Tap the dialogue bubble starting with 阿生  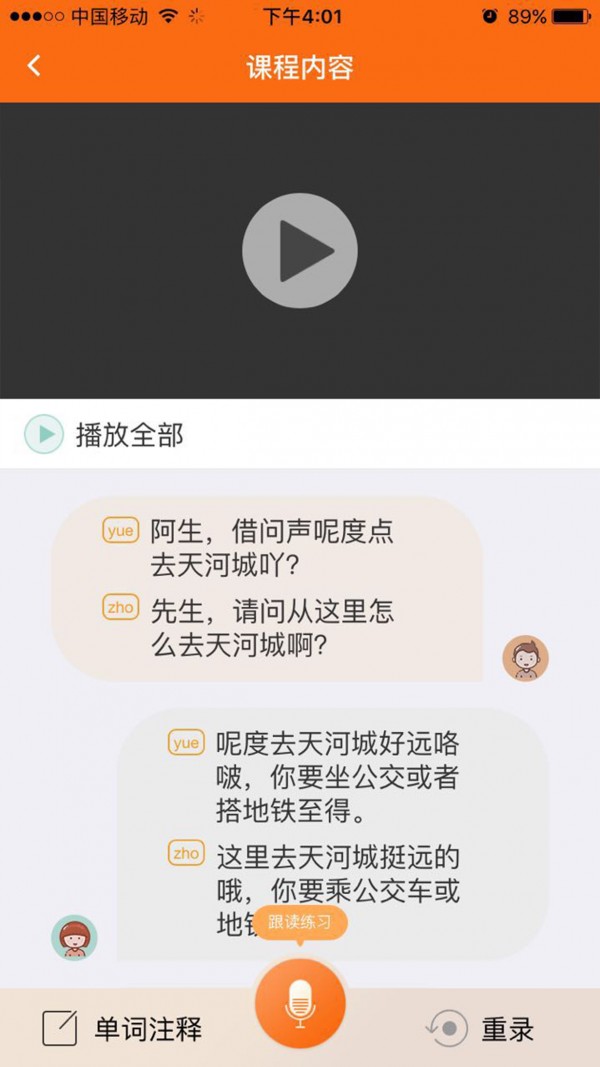click(x=267, y=588)
